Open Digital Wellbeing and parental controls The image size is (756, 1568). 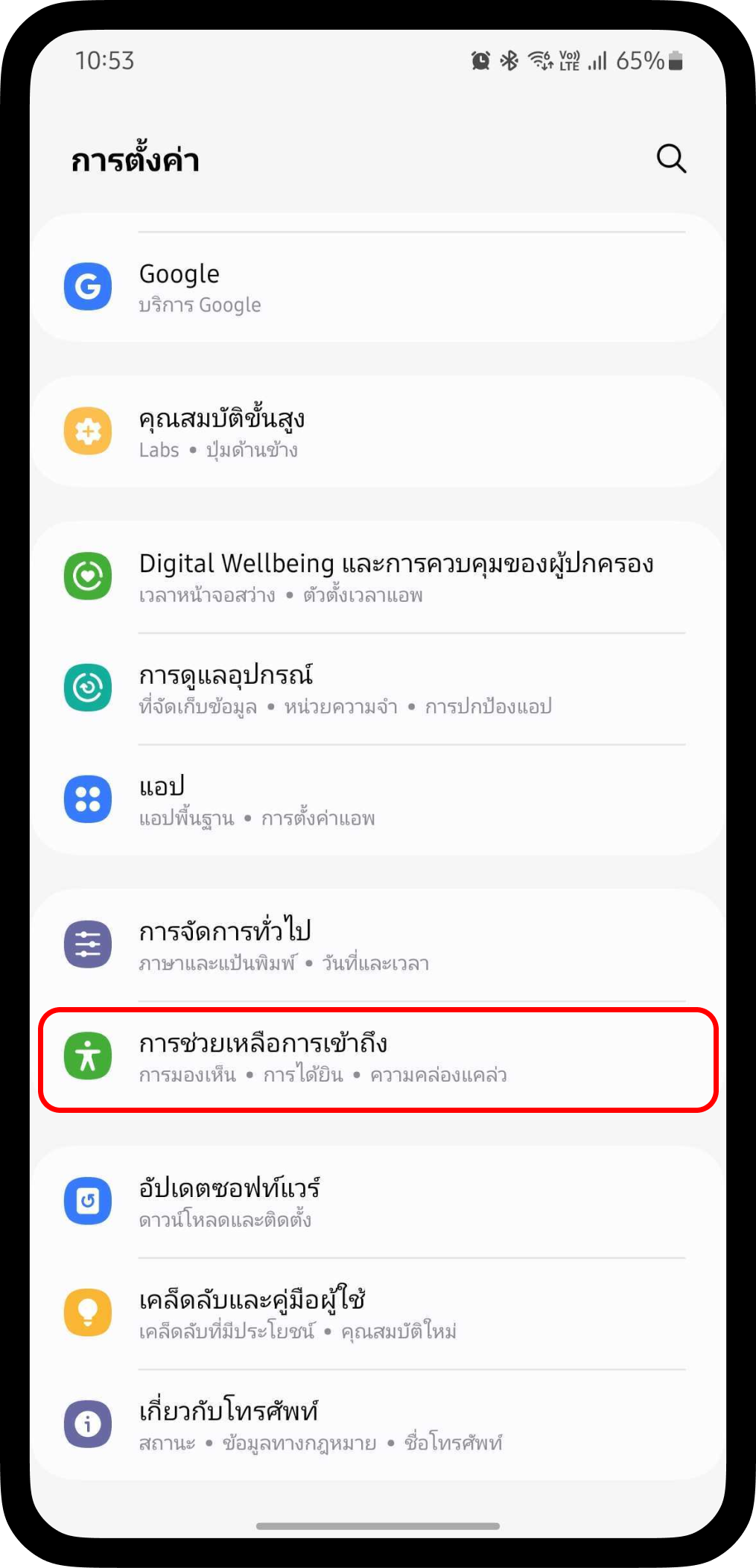pos(377,577)
